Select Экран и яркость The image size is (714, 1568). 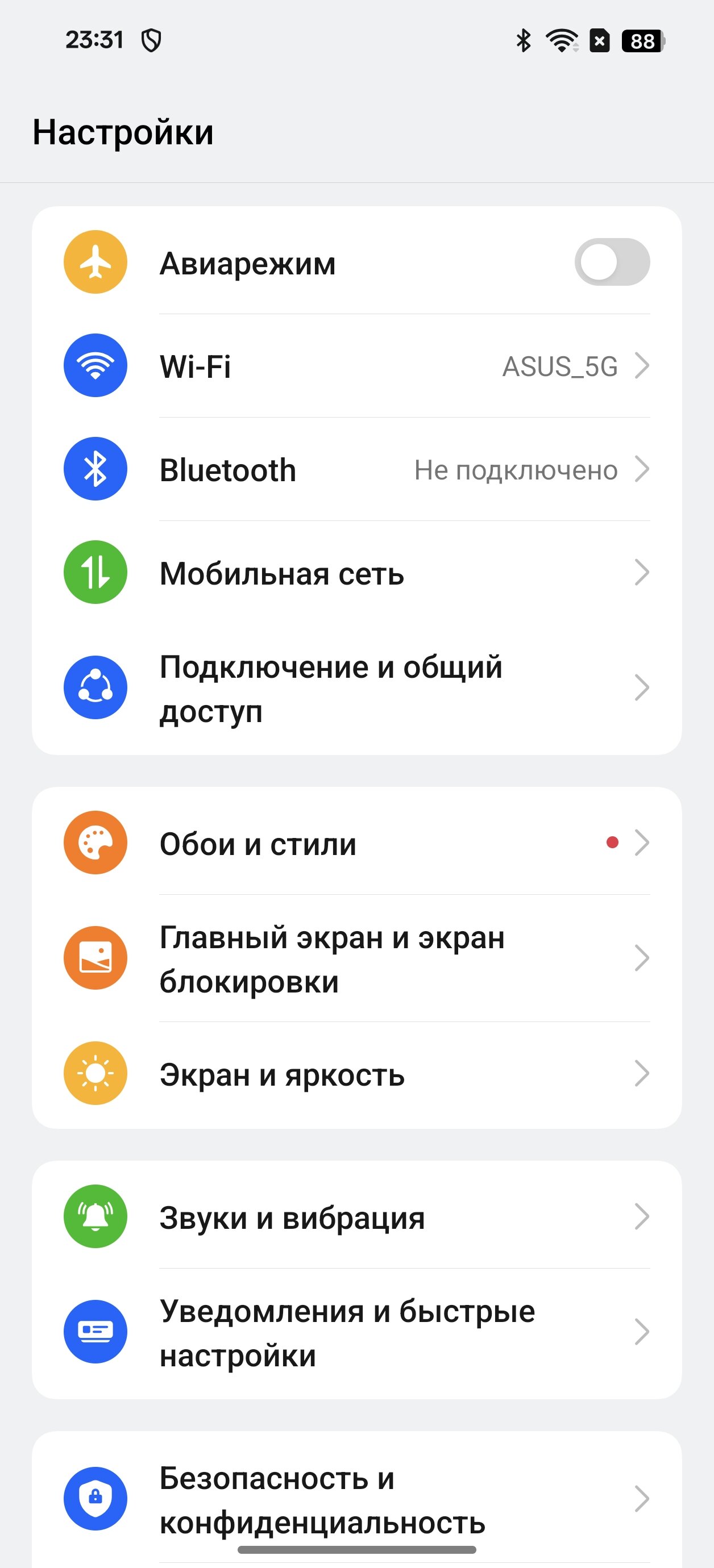(x=356, y=1074)
